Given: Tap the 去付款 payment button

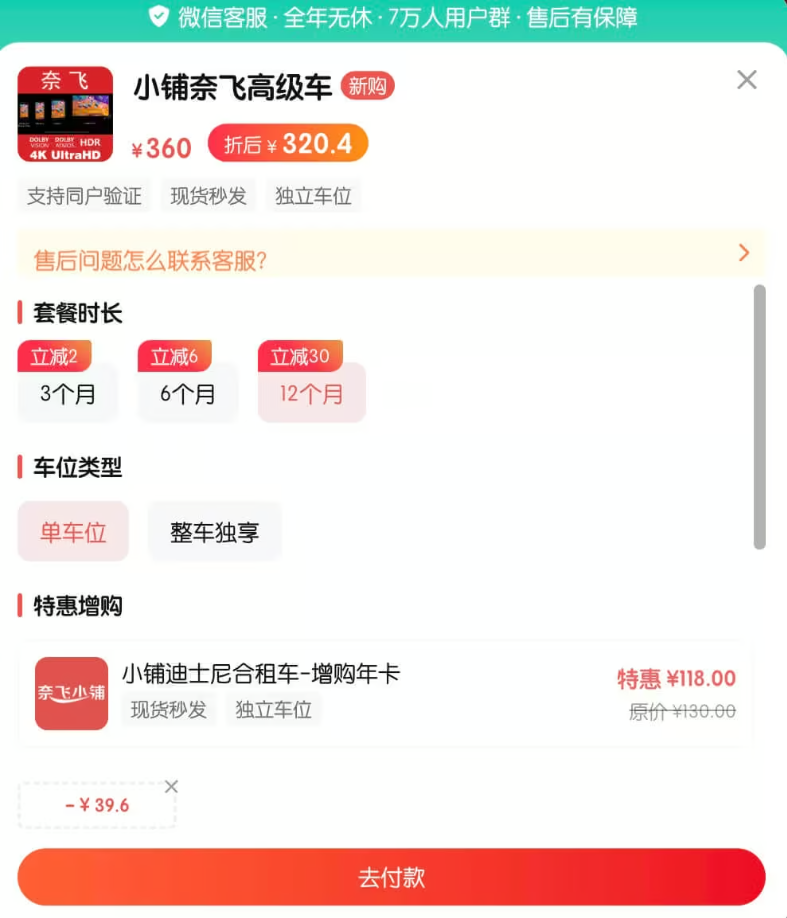Looking at the screenshot, I should pyautogui.click(x=393, y=876).
